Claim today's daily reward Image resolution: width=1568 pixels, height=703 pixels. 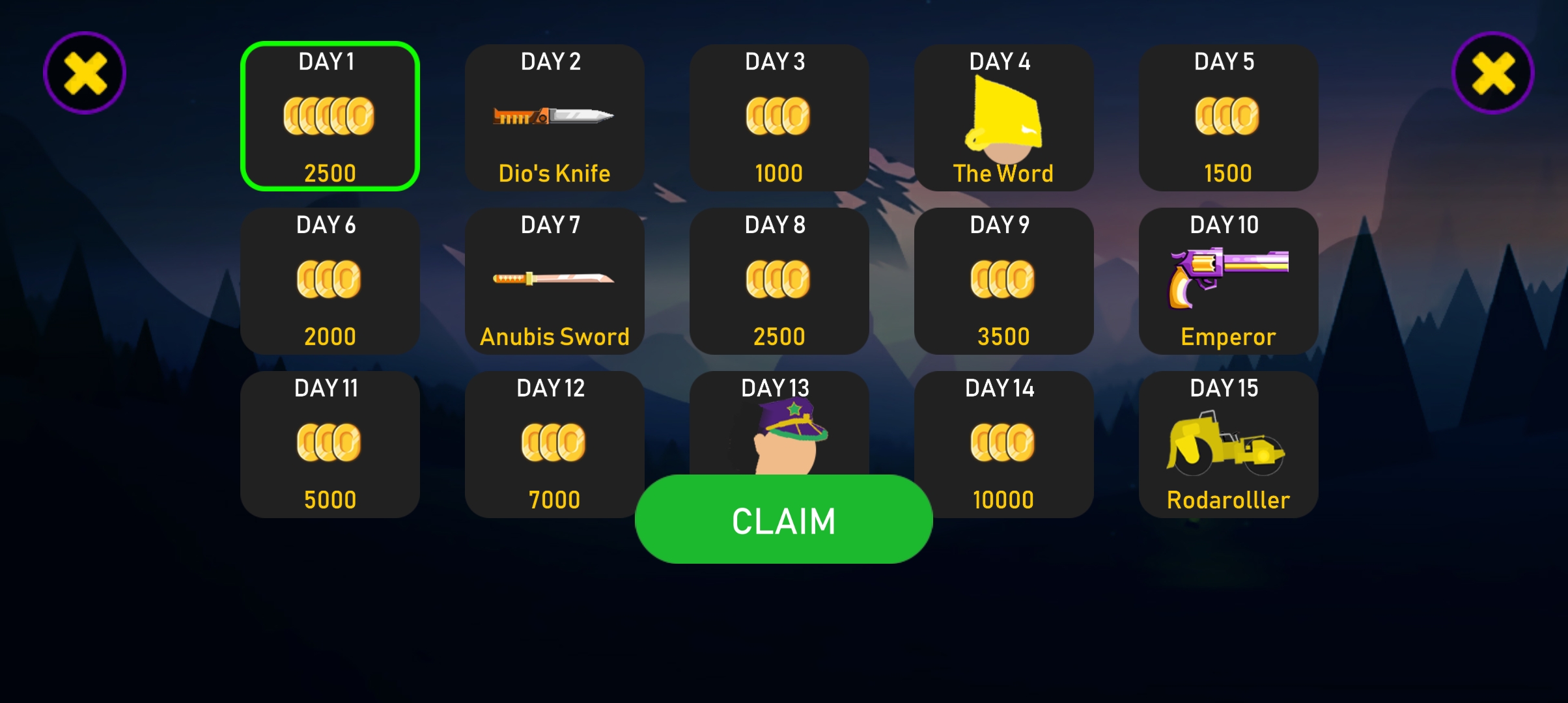pyautogui.click(x=783, y=519)
